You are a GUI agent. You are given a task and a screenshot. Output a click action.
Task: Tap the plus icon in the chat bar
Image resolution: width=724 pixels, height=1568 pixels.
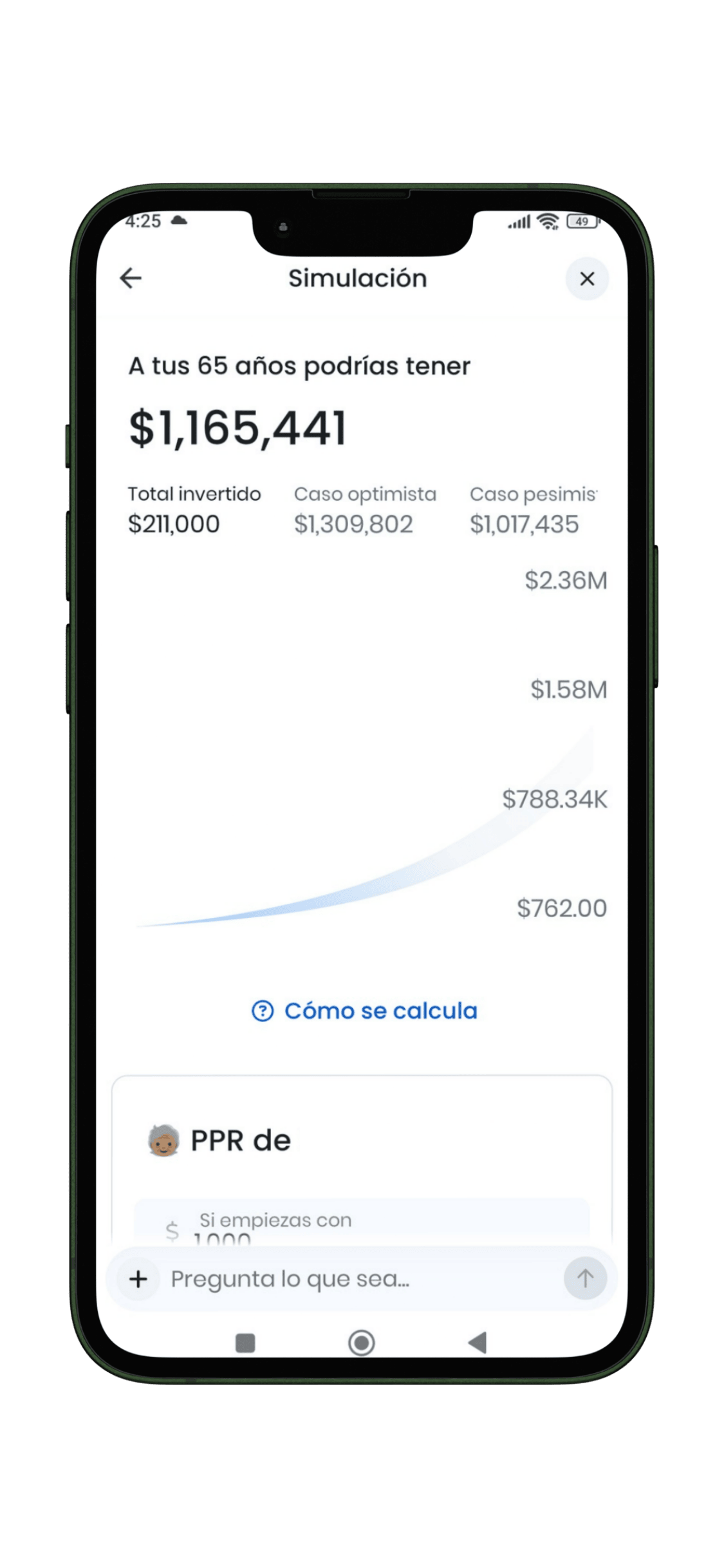[x=139, y=1278]
